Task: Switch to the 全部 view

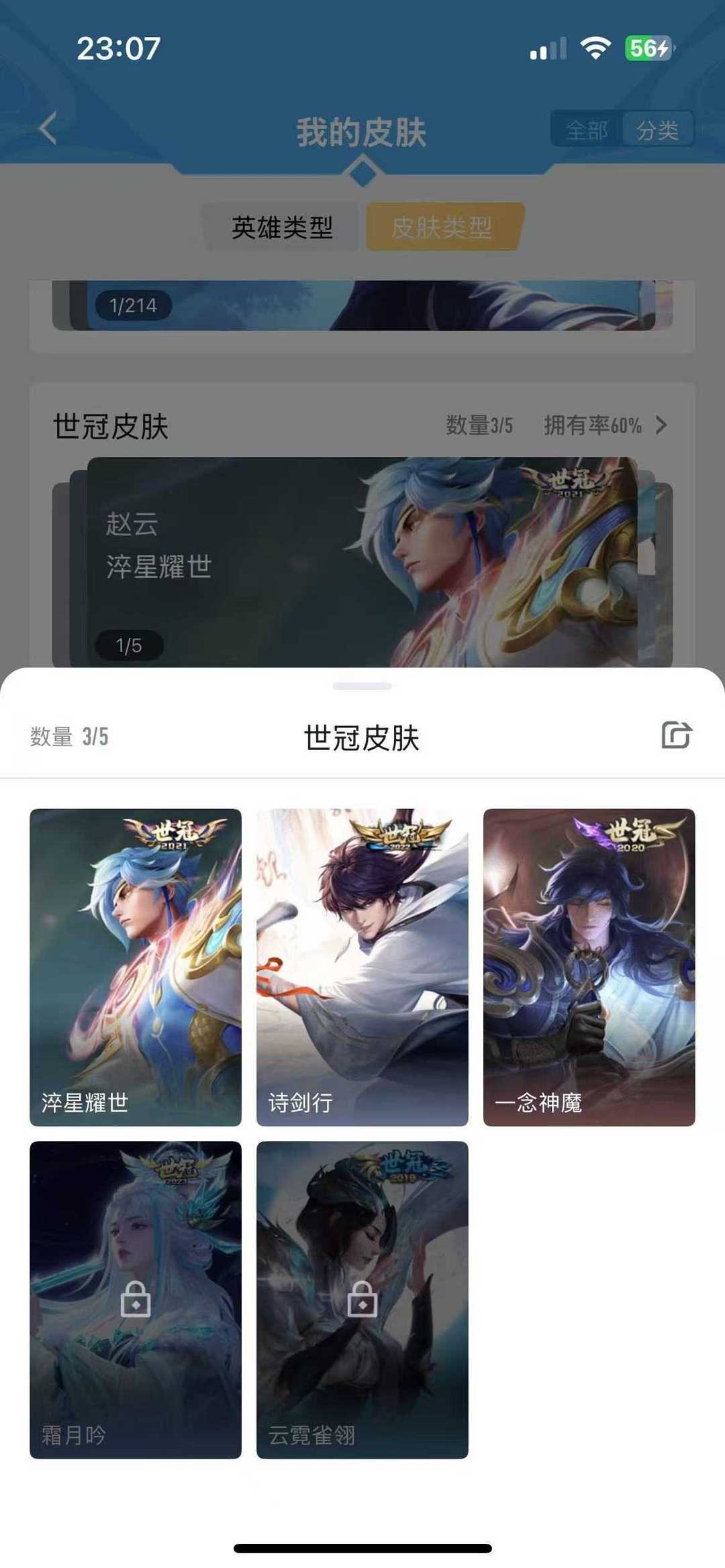Action: click(x=587, y=129)
